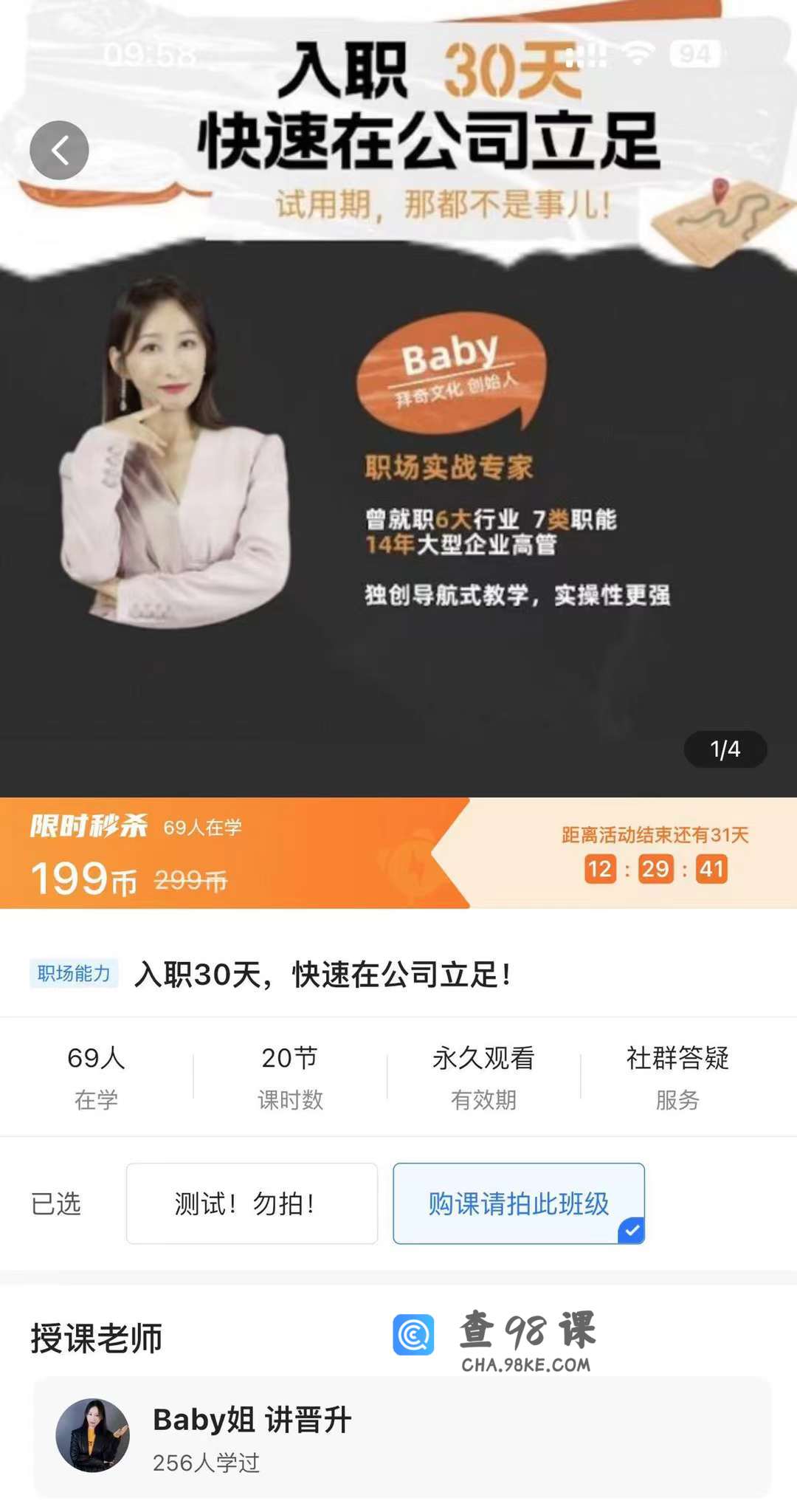This screenshot has height=1512, width=797.
Task: Select the 测试！勿拍！ class option
Action: [x=252, y=1203]
